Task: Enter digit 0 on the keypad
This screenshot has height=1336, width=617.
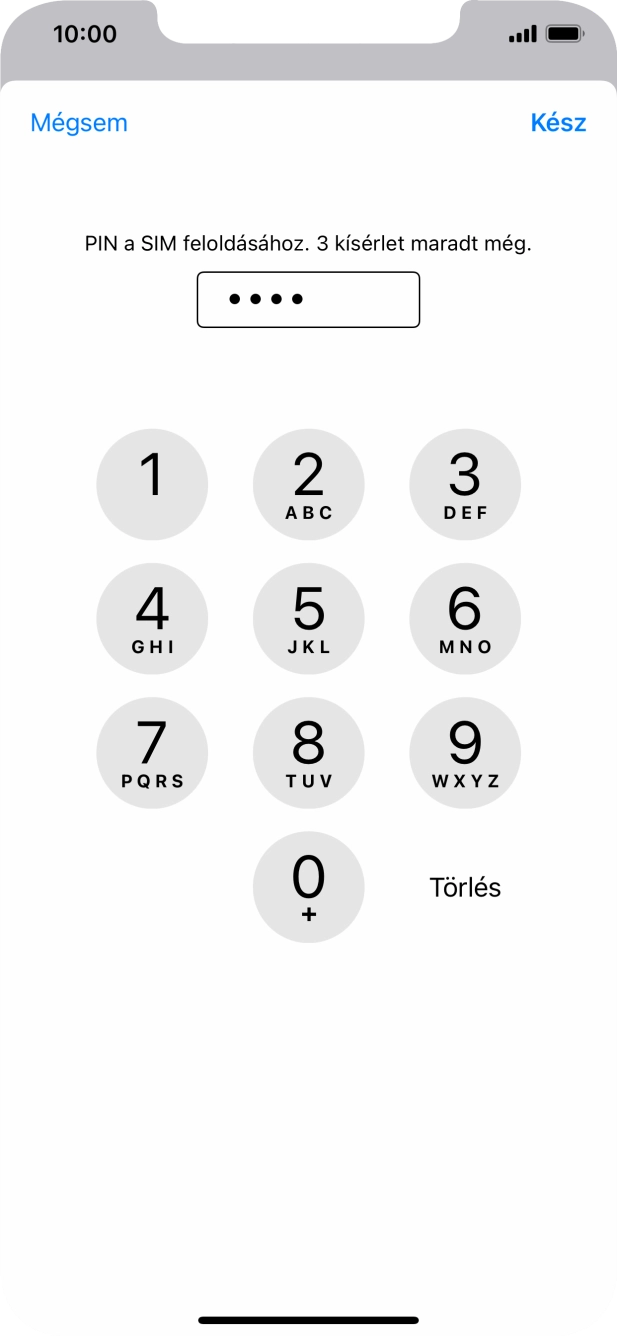Action: click(x=308, y=887)
